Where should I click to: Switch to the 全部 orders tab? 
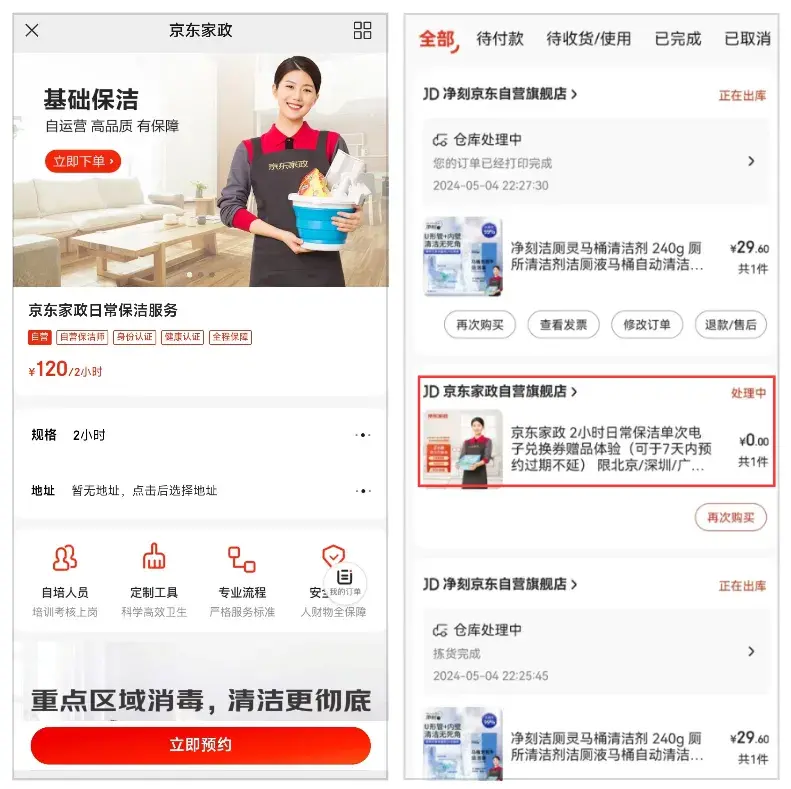point(436,39)
